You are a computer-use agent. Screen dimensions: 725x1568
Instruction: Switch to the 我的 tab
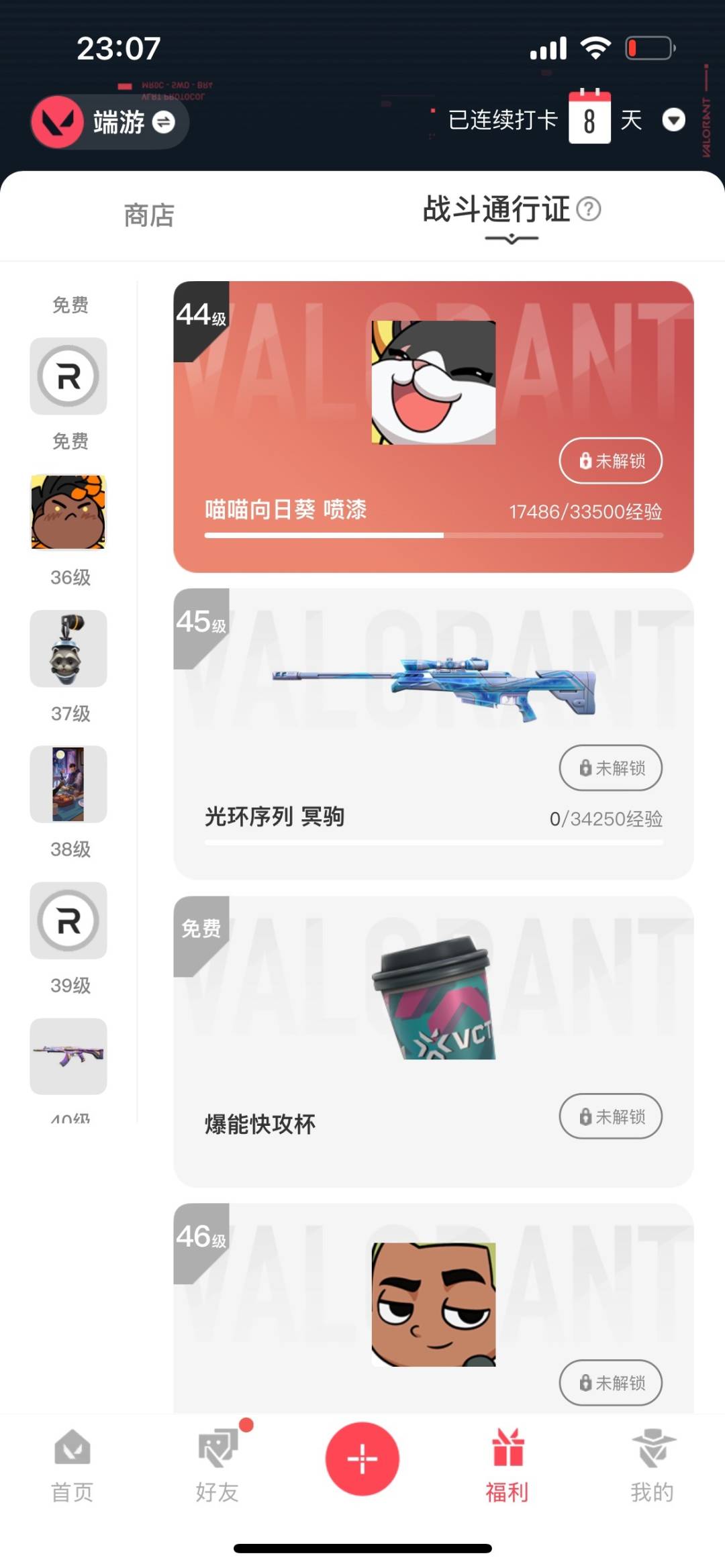tap(652, 1465)
